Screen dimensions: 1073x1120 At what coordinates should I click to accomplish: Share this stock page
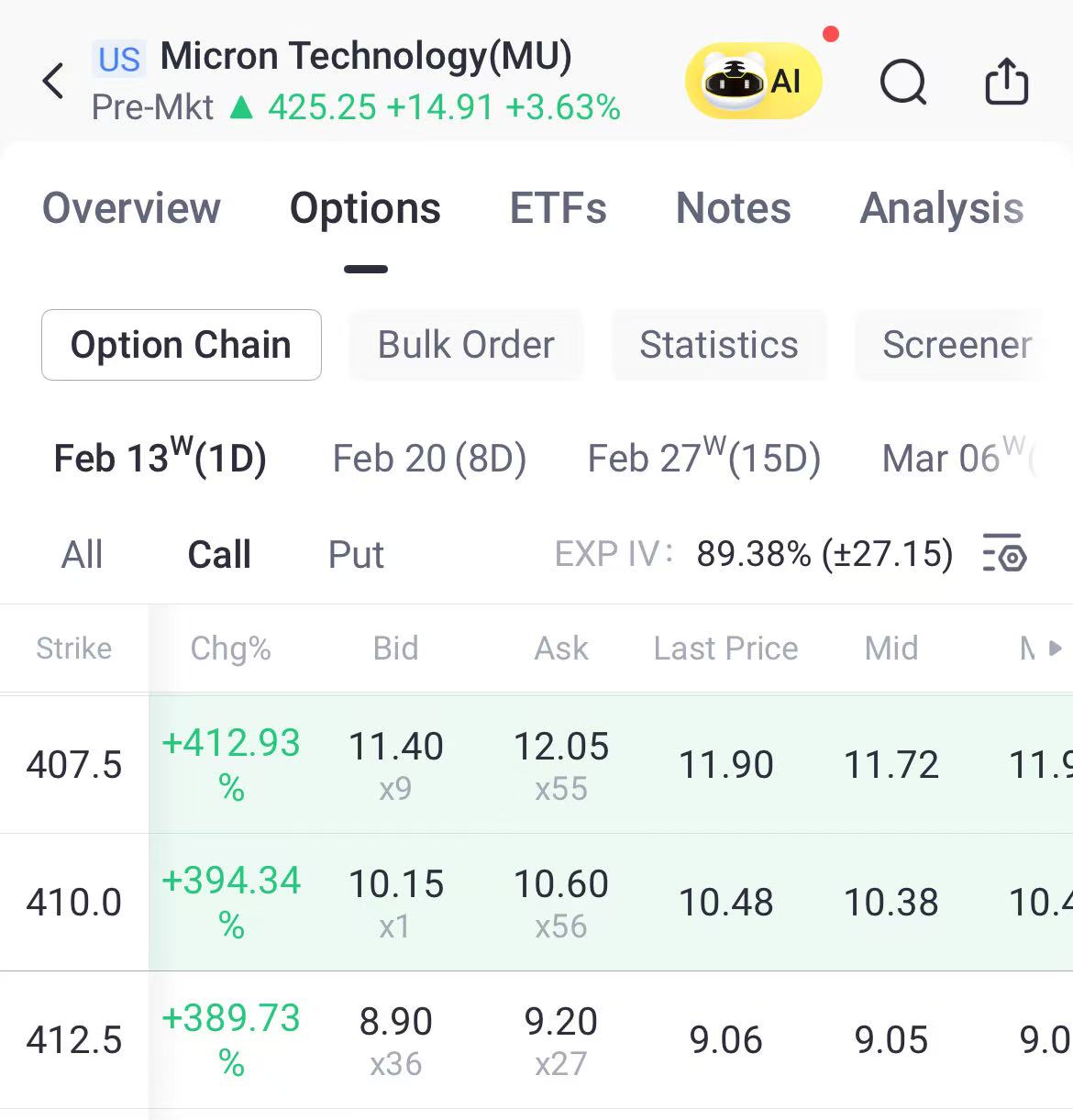click(x=1007, y=81)
